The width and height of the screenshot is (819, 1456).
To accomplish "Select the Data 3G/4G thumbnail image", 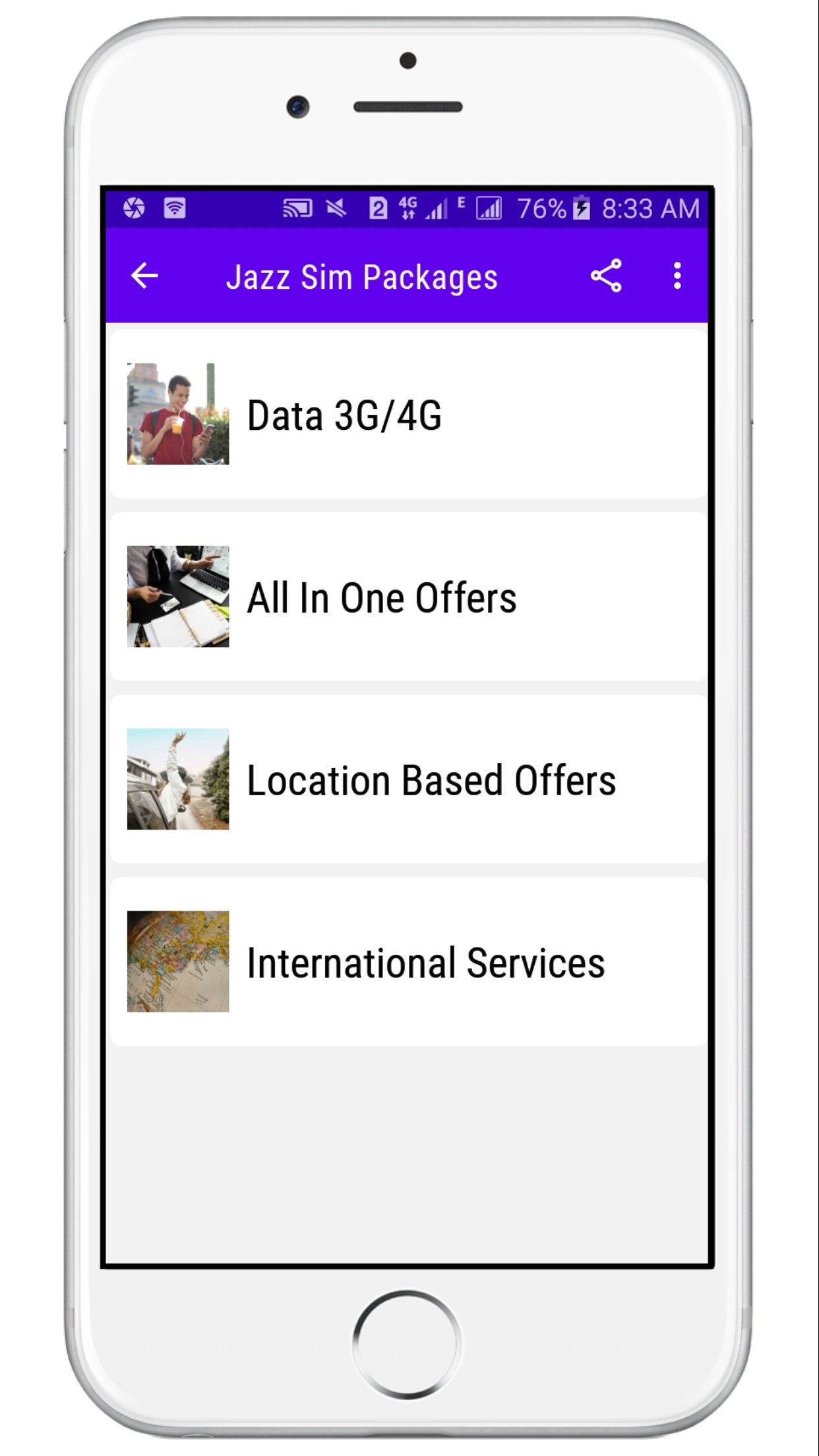I will coord(178,415).
